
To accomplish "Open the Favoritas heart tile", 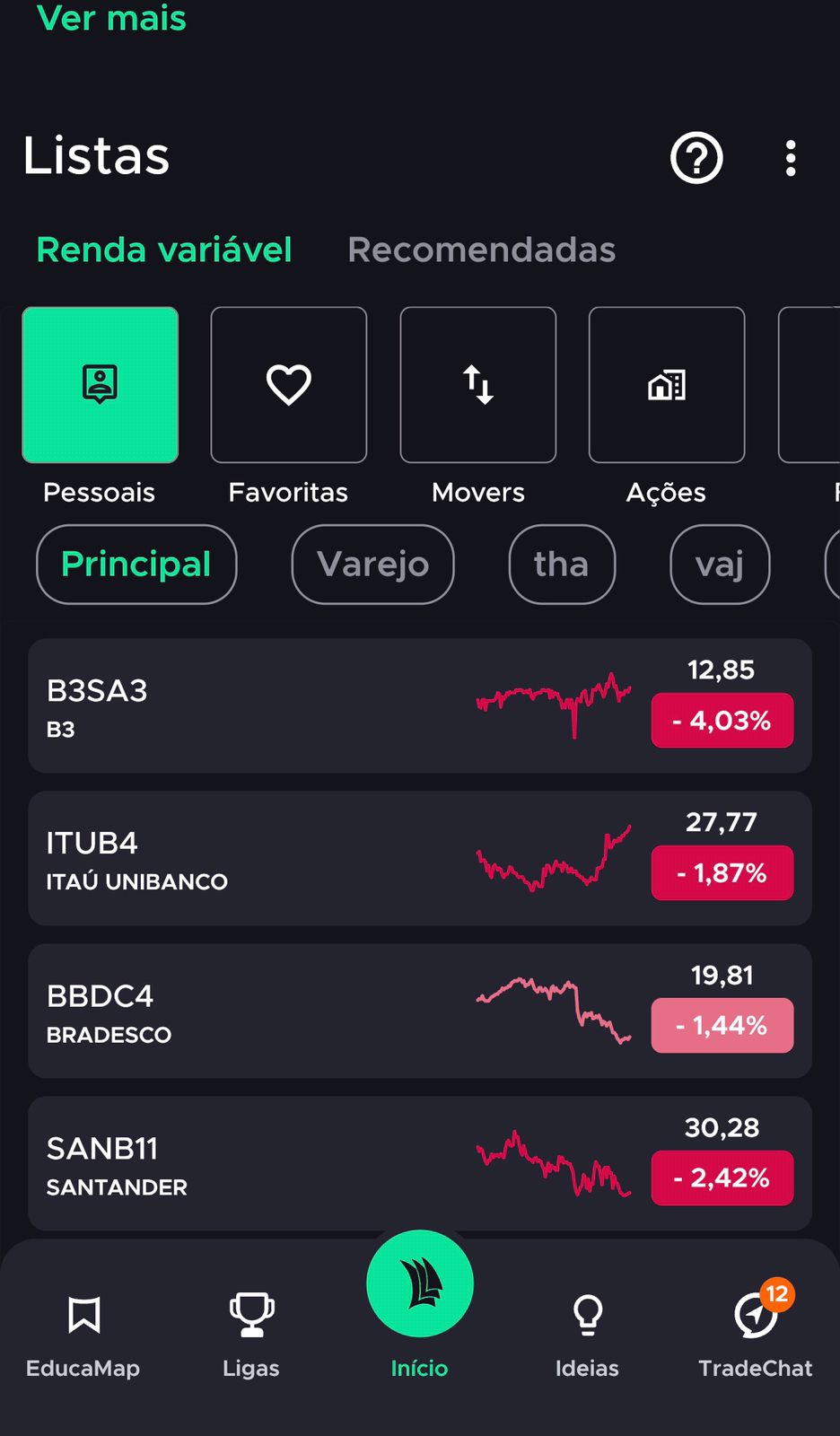I will point(288,385).
